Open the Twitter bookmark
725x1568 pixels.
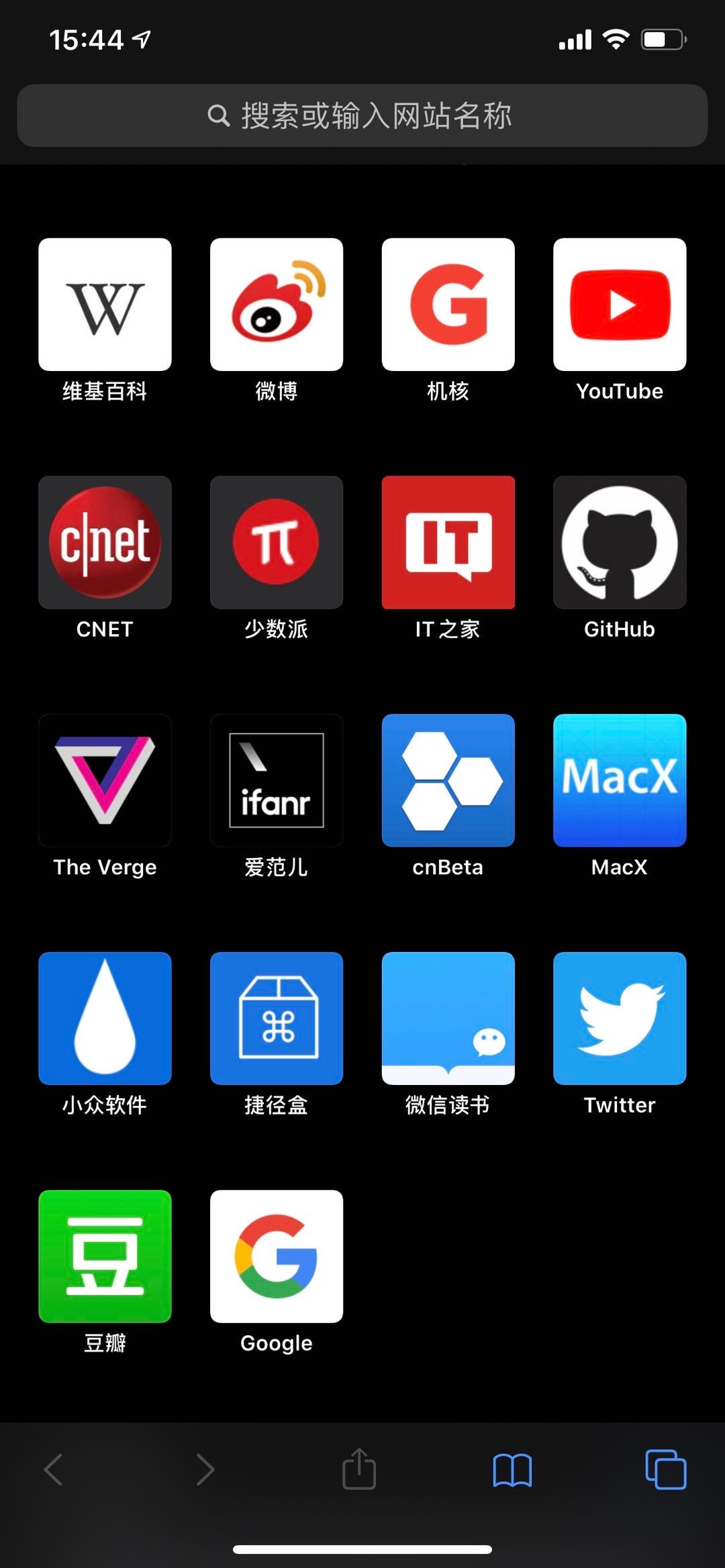point(620,1018)
